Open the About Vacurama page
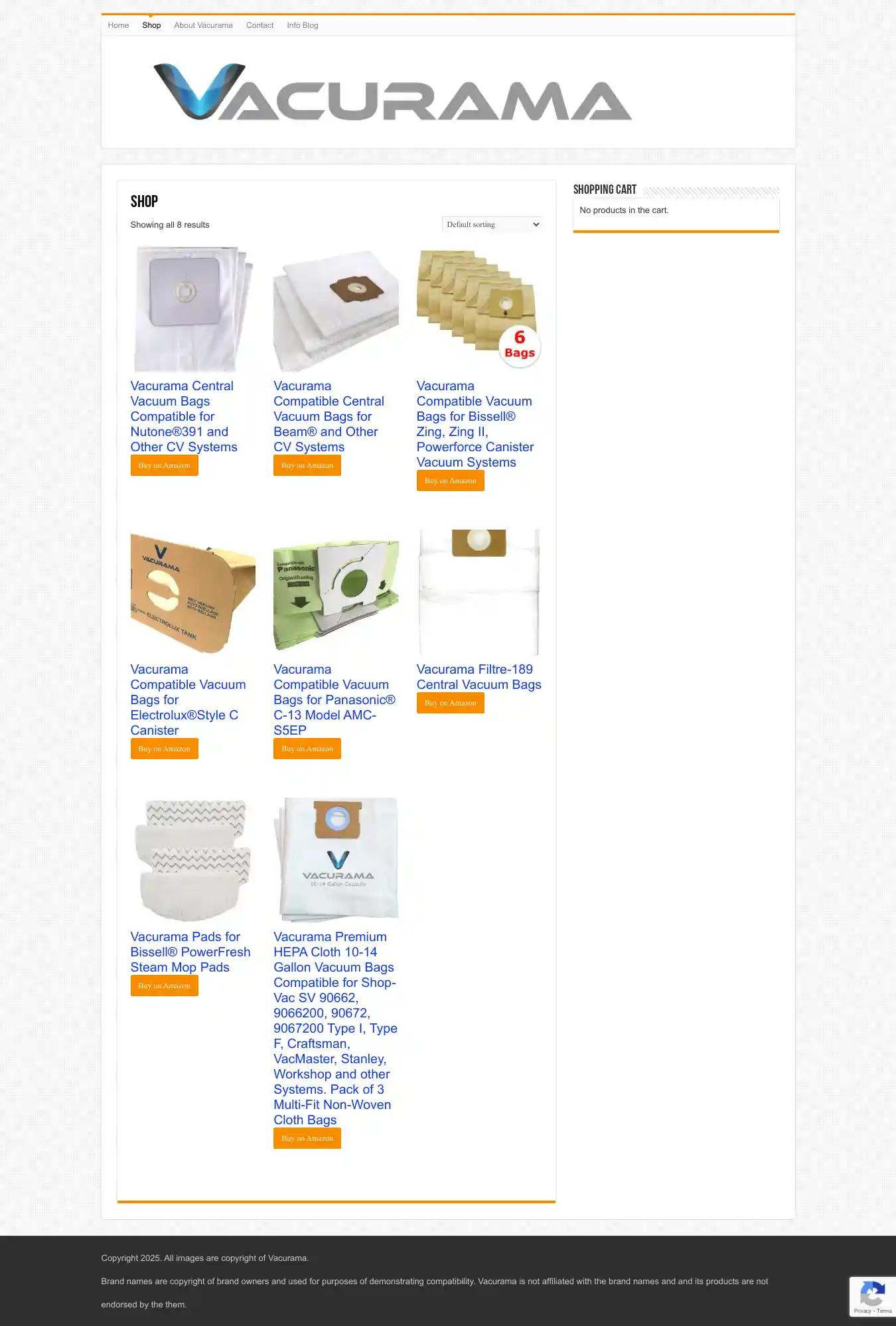The height and width of the screenshot is (1326, 896). point(203,25)
